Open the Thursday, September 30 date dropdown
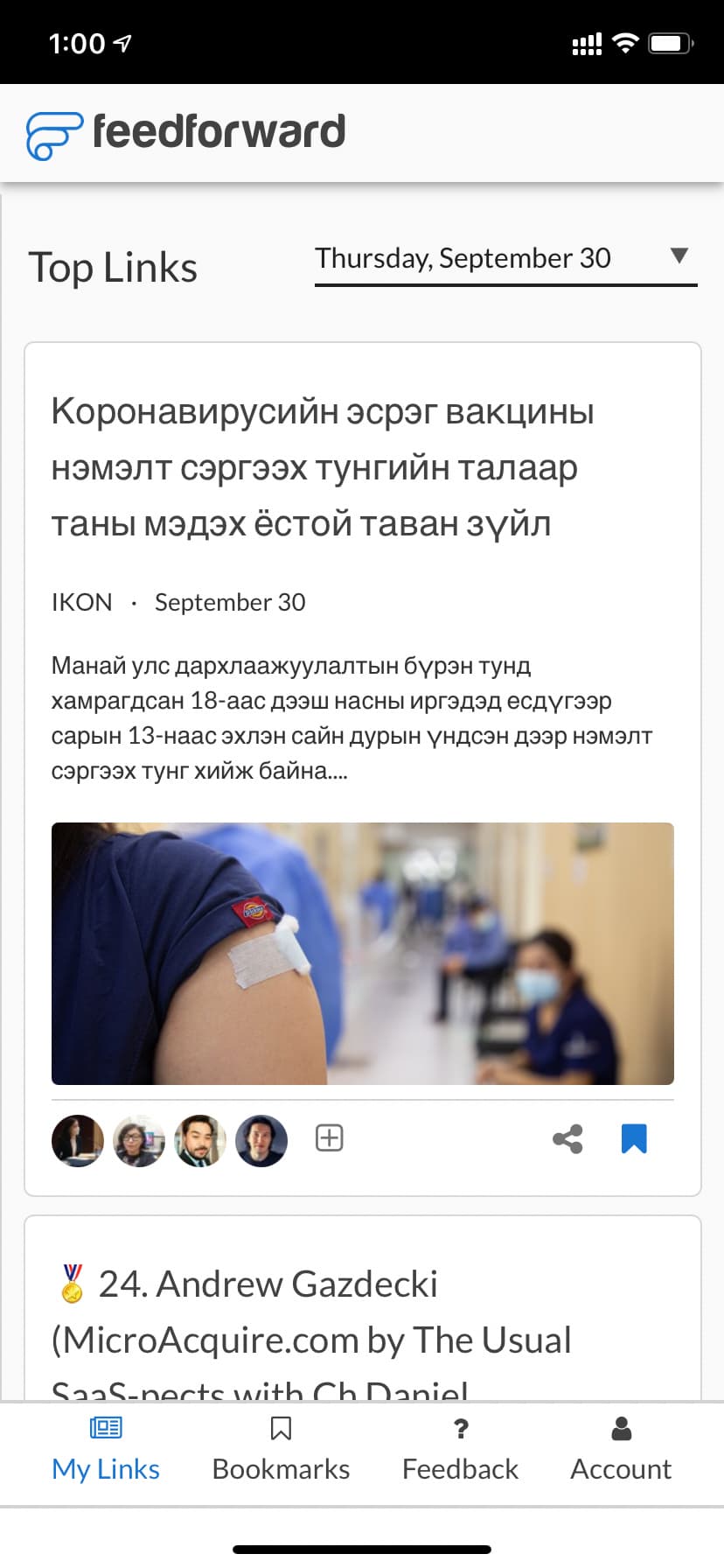Viewport: 724px width, 1568px height. point(505,259)
